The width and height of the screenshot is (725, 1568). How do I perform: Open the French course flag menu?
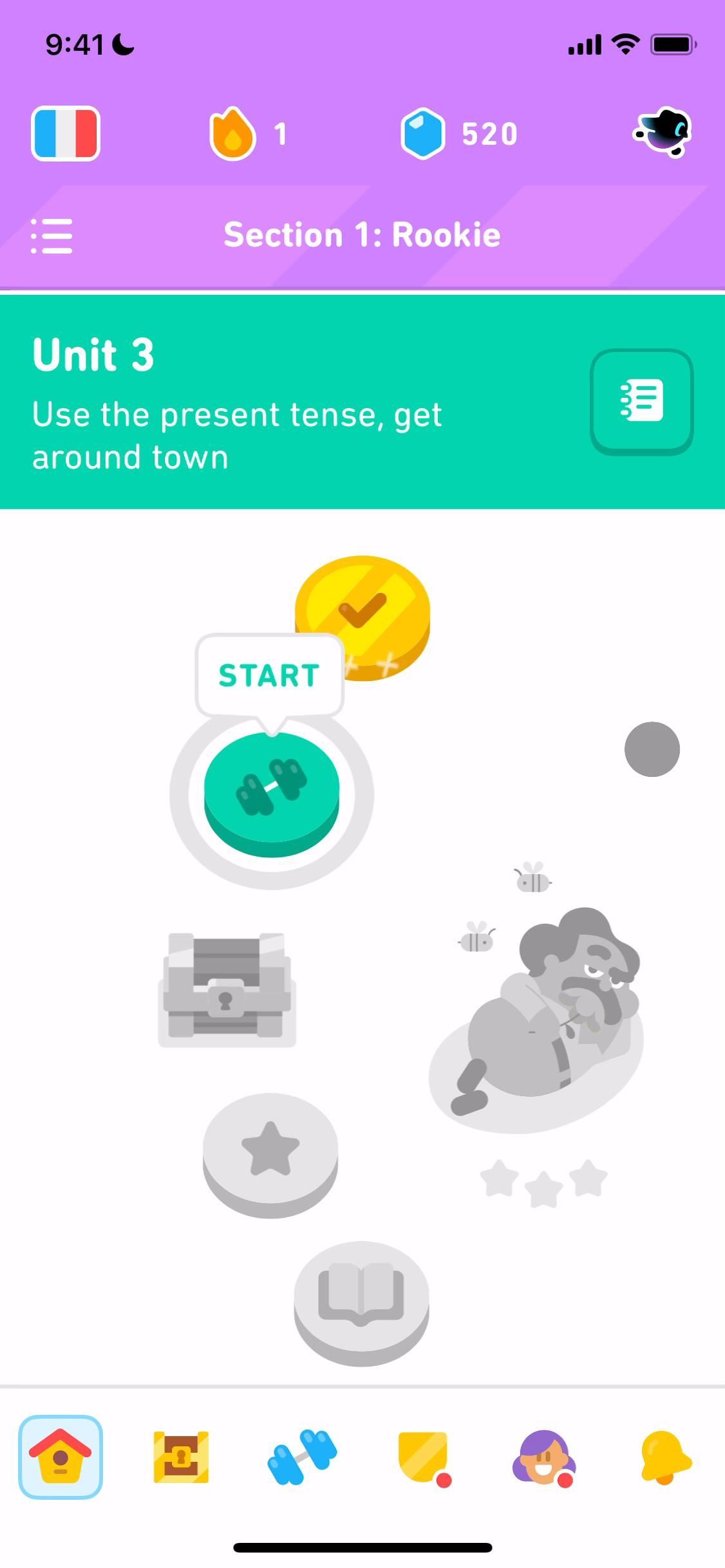[65, 133]
